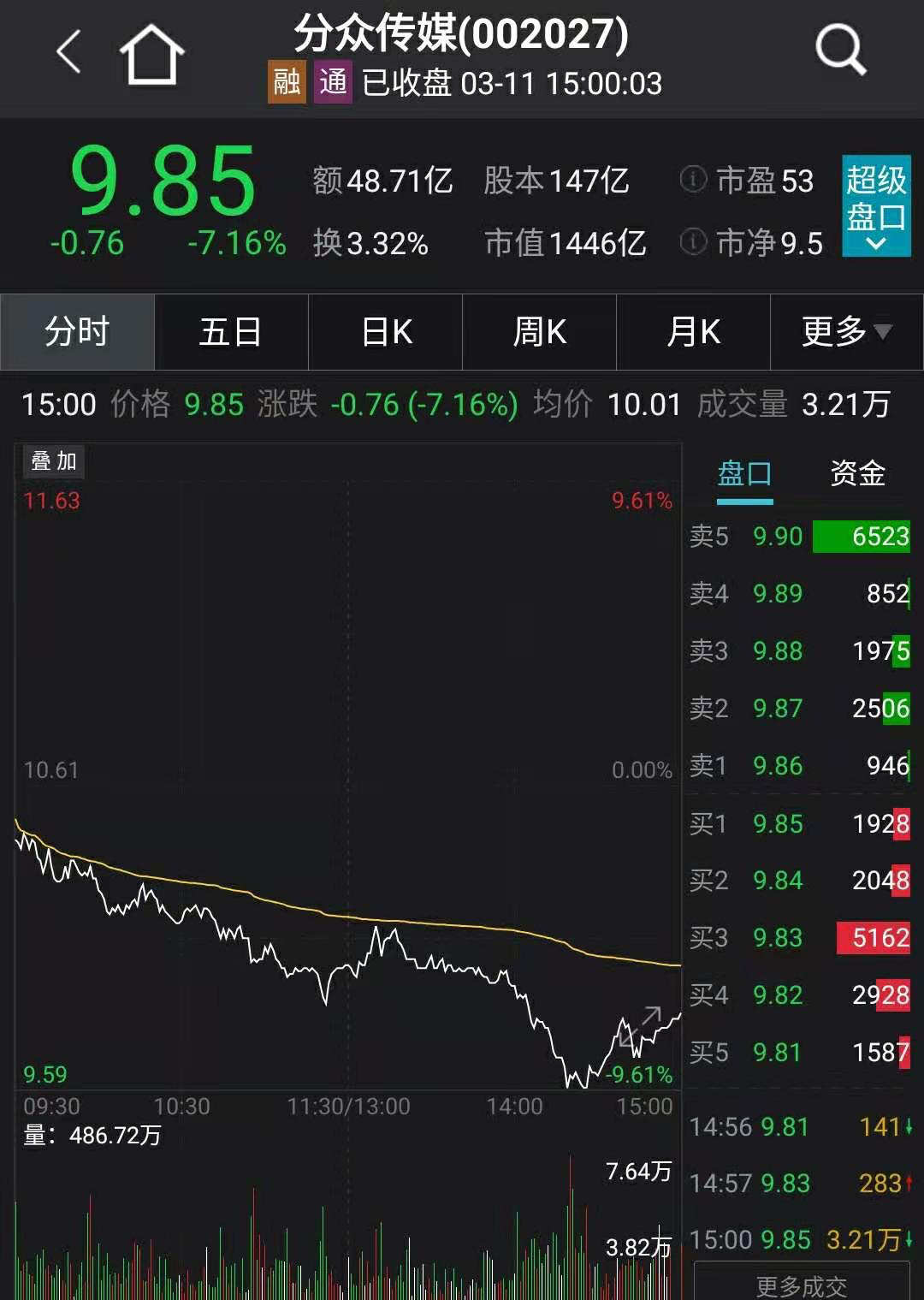Switch to the 资金 tab
Screen dimensions: 924x1300
[857, 473]
